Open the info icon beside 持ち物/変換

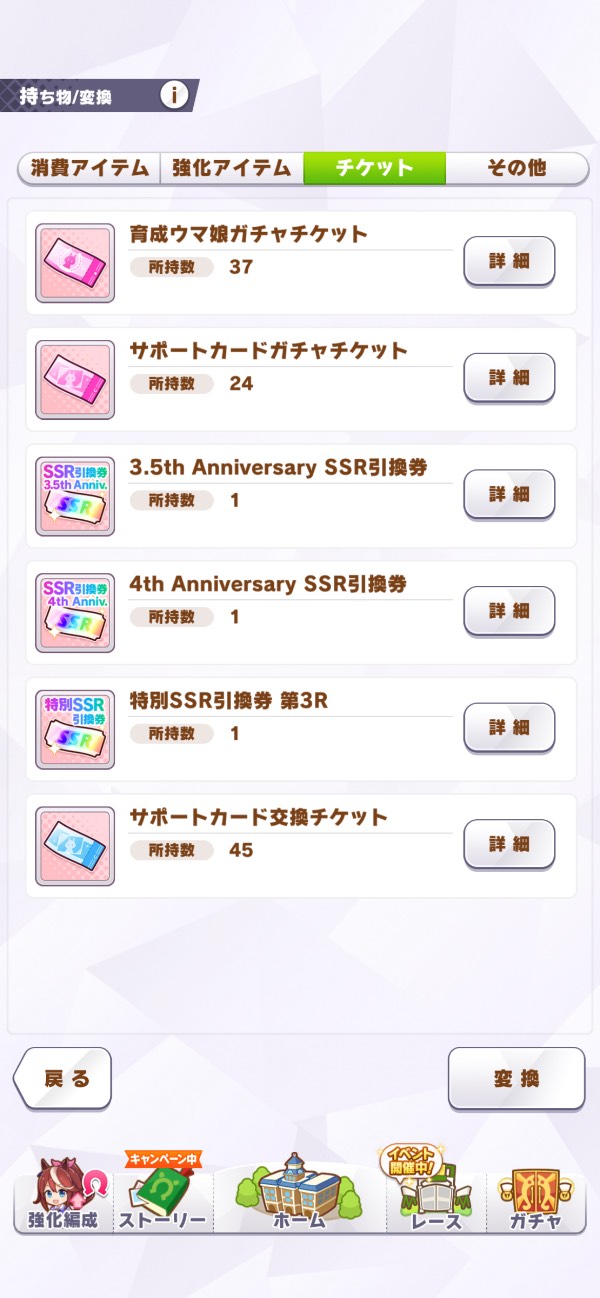point(174,95)
